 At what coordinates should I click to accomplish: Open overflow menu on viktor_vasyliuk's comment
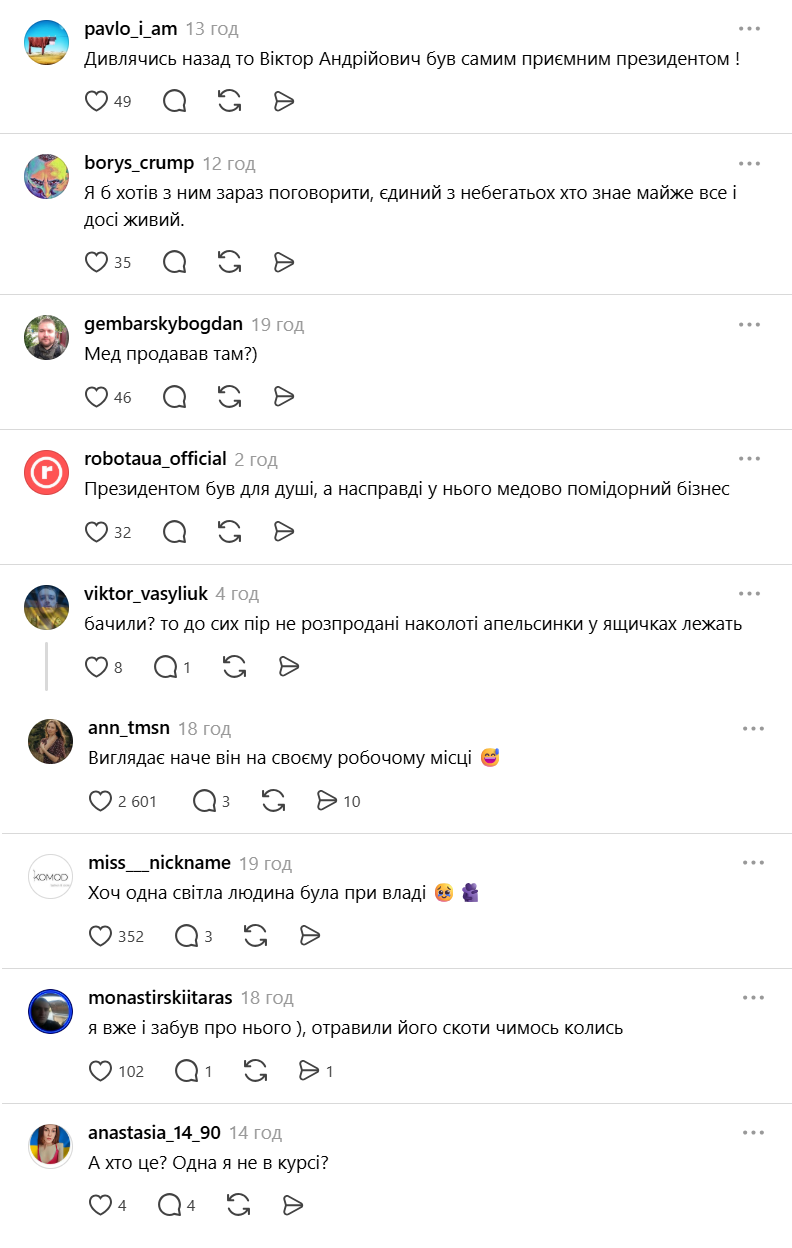click(750, 594)
